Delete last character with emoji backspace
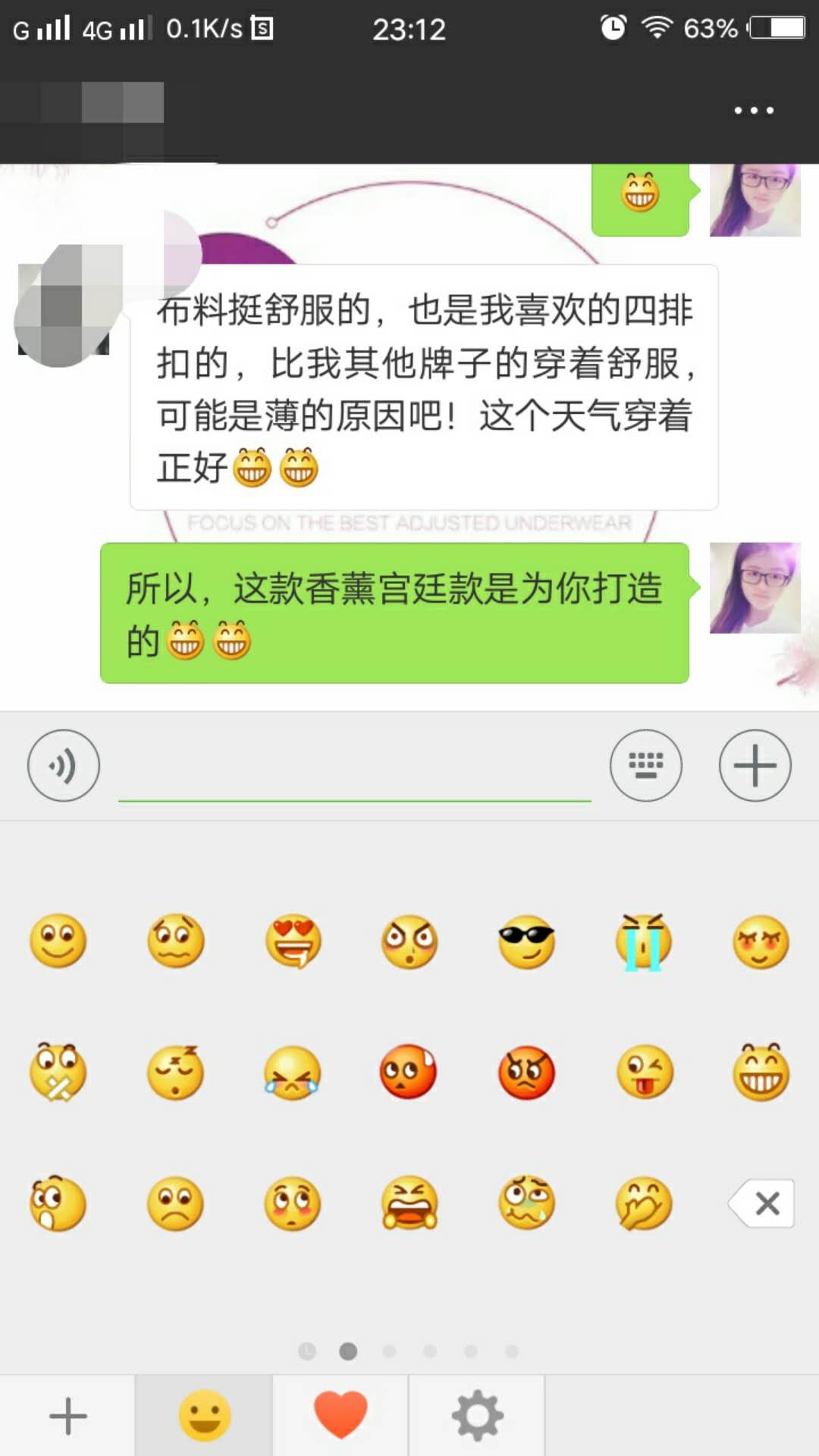 coord(762,1203)
